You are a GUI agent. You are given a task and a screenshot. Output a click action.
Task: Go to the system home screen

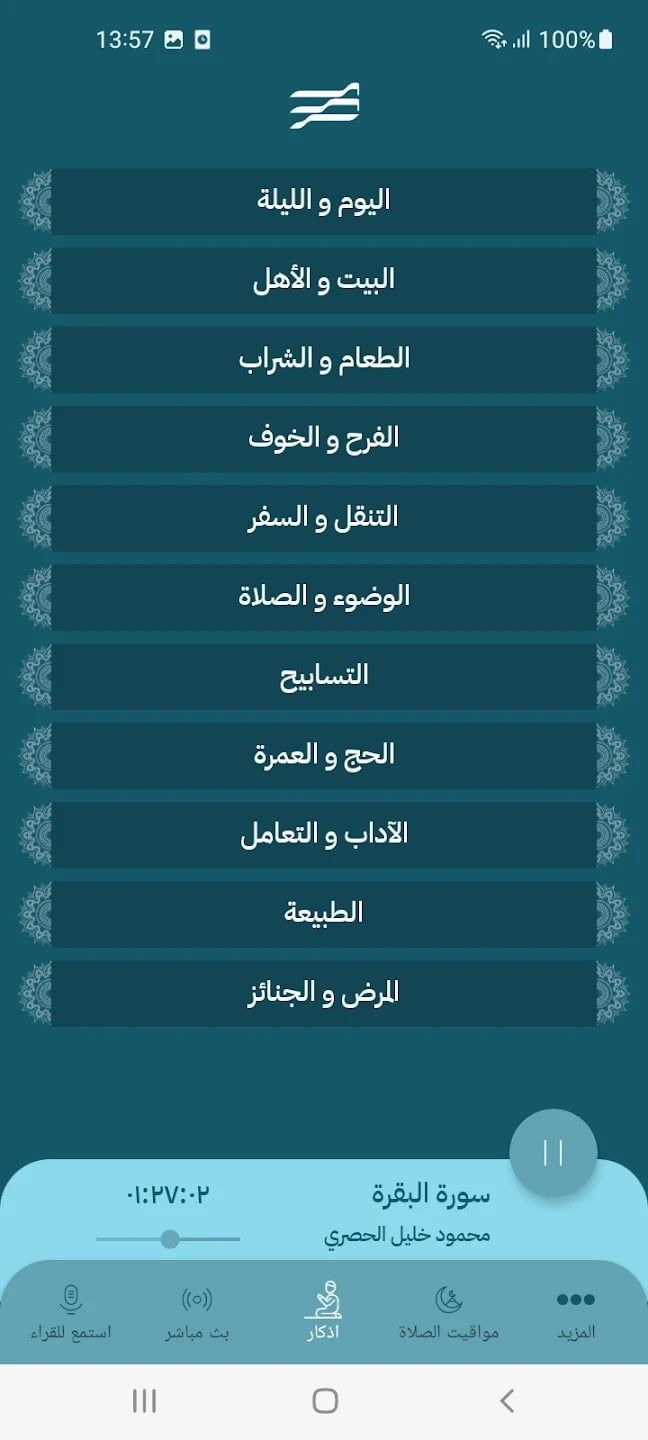click(325, 1401)
